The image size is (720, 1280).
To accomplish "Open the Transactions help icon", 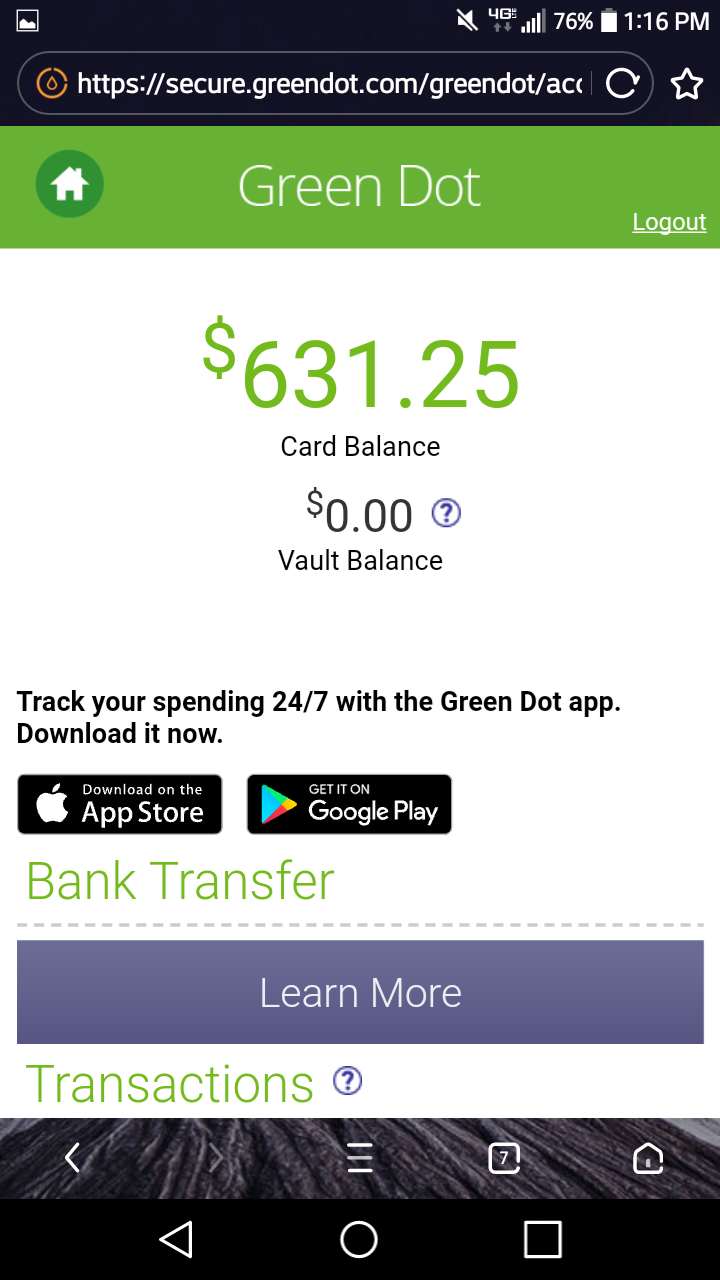I will pyautogui.click(x=347, y=1081).
